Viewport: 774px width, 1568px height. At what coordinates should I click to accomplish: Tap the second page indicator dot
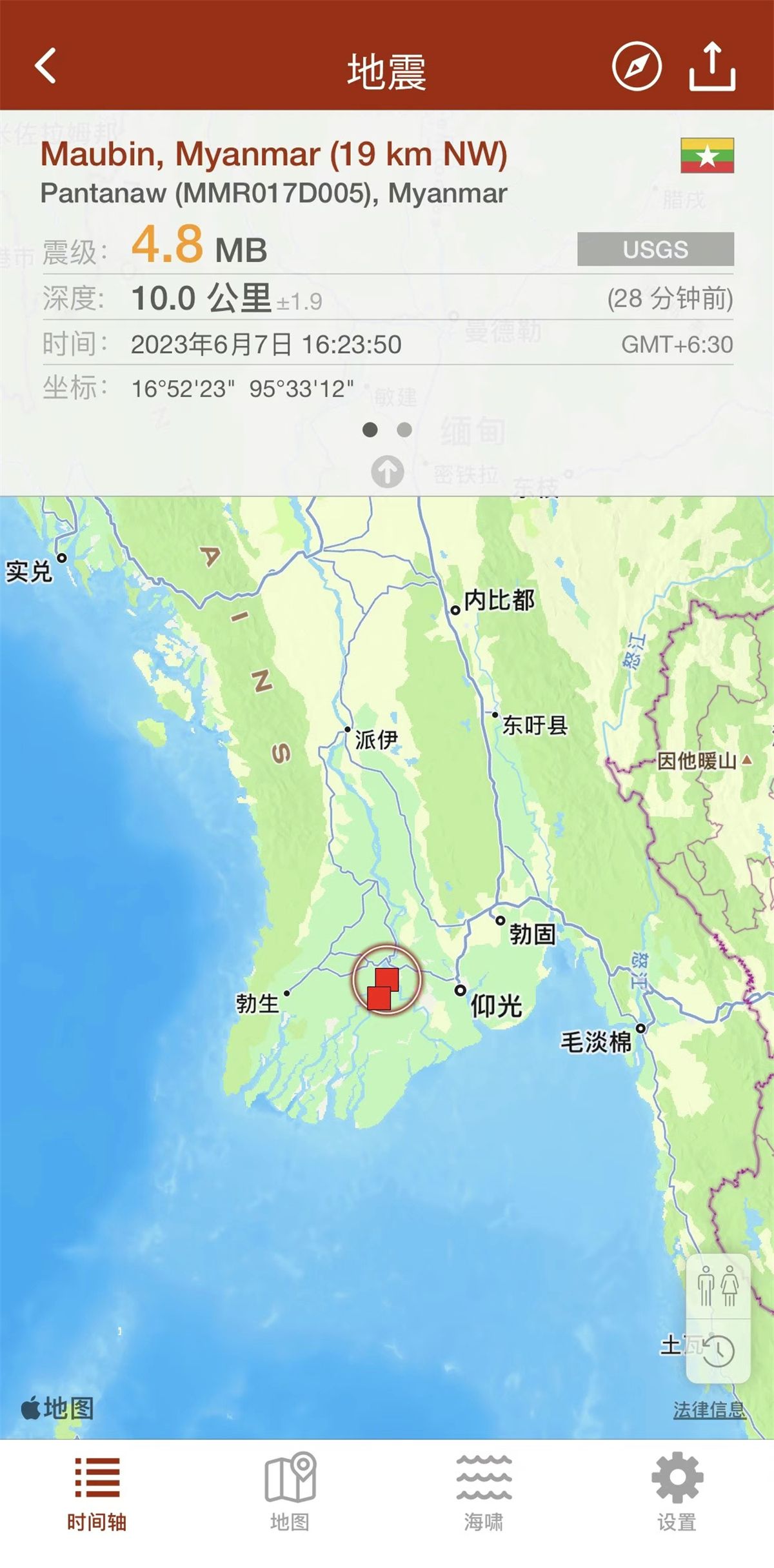tap(404, 430)
